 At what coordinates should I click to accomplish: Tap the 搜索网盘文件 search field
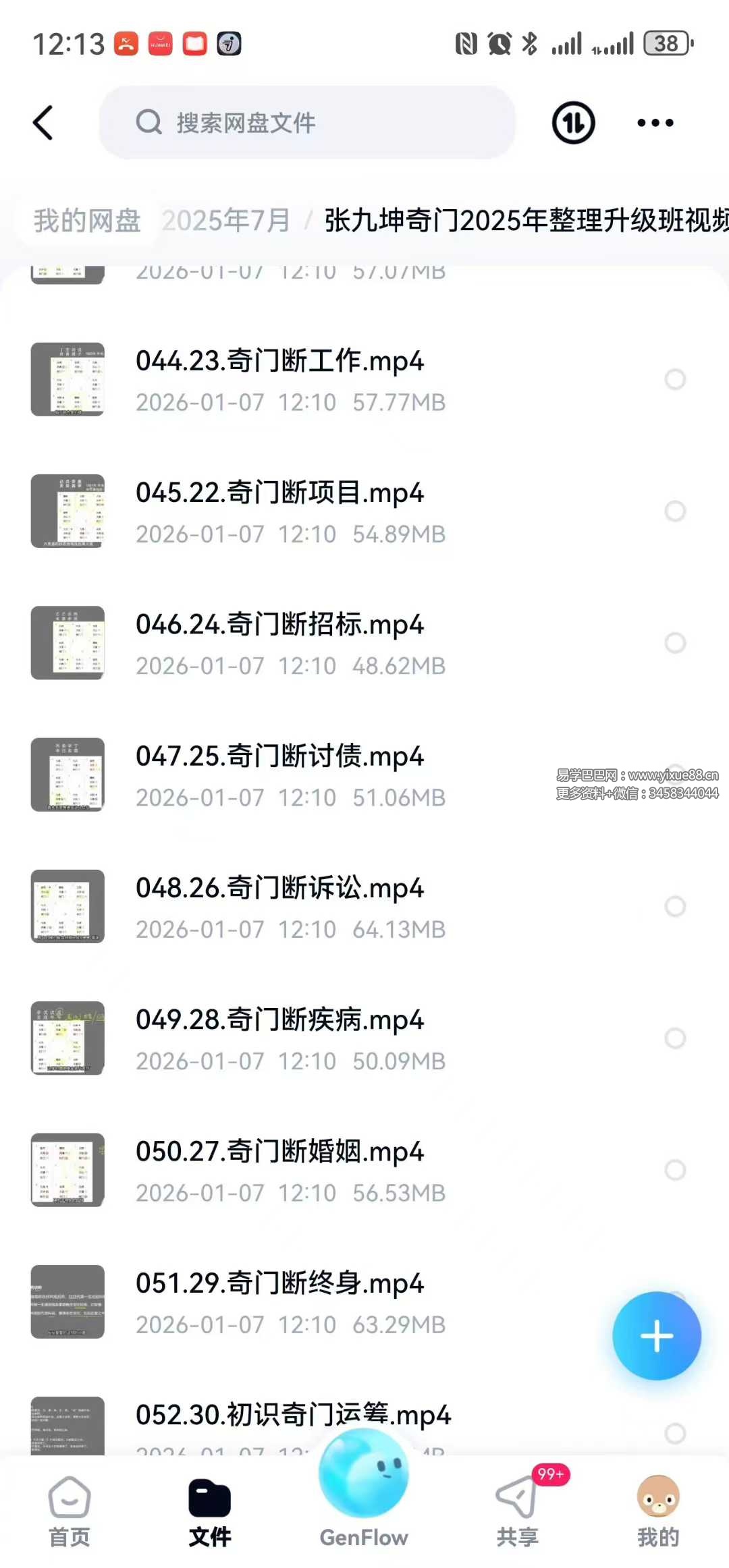pyautogui.click(x=307, y=123)
